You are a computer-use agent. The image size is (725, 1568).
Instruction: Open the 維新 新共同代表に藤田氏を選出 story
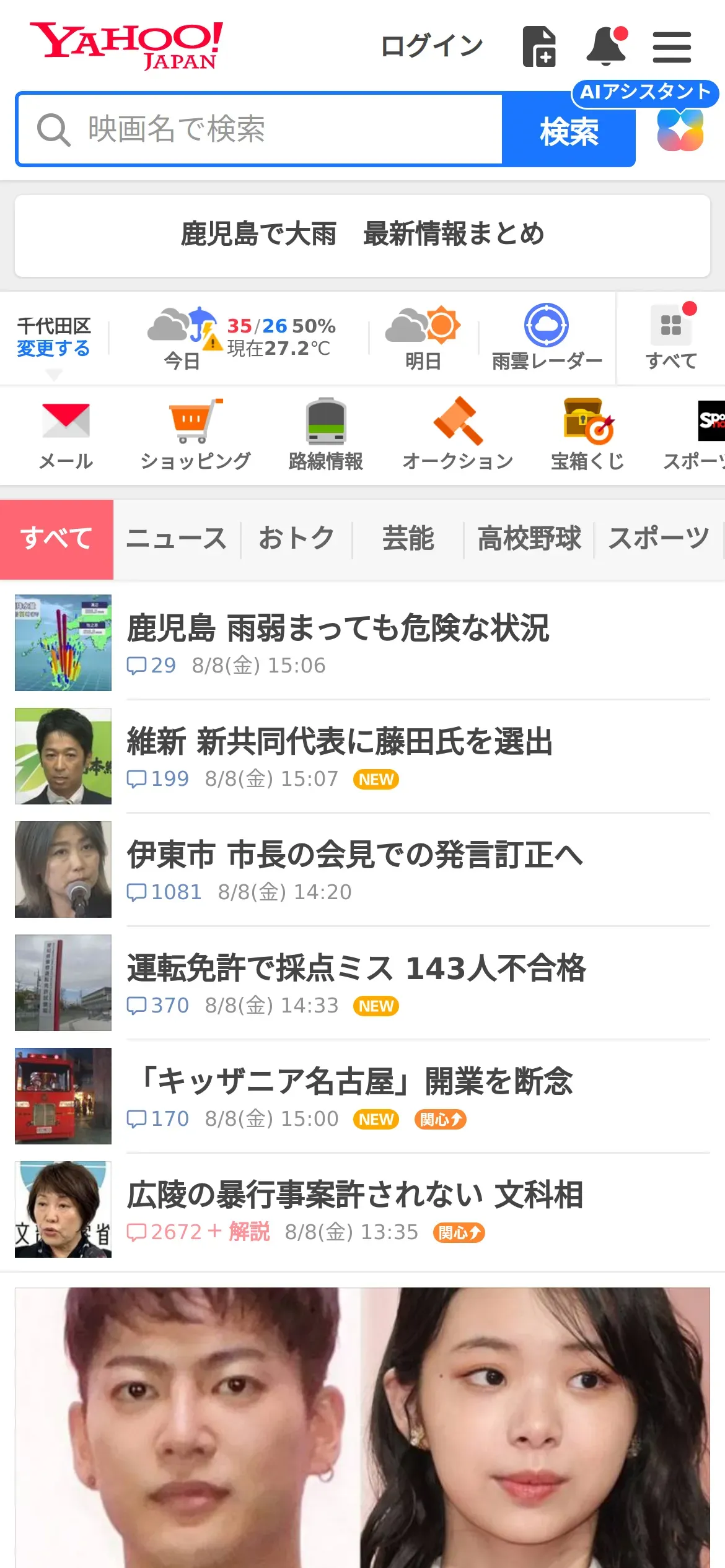pos(340,742)
